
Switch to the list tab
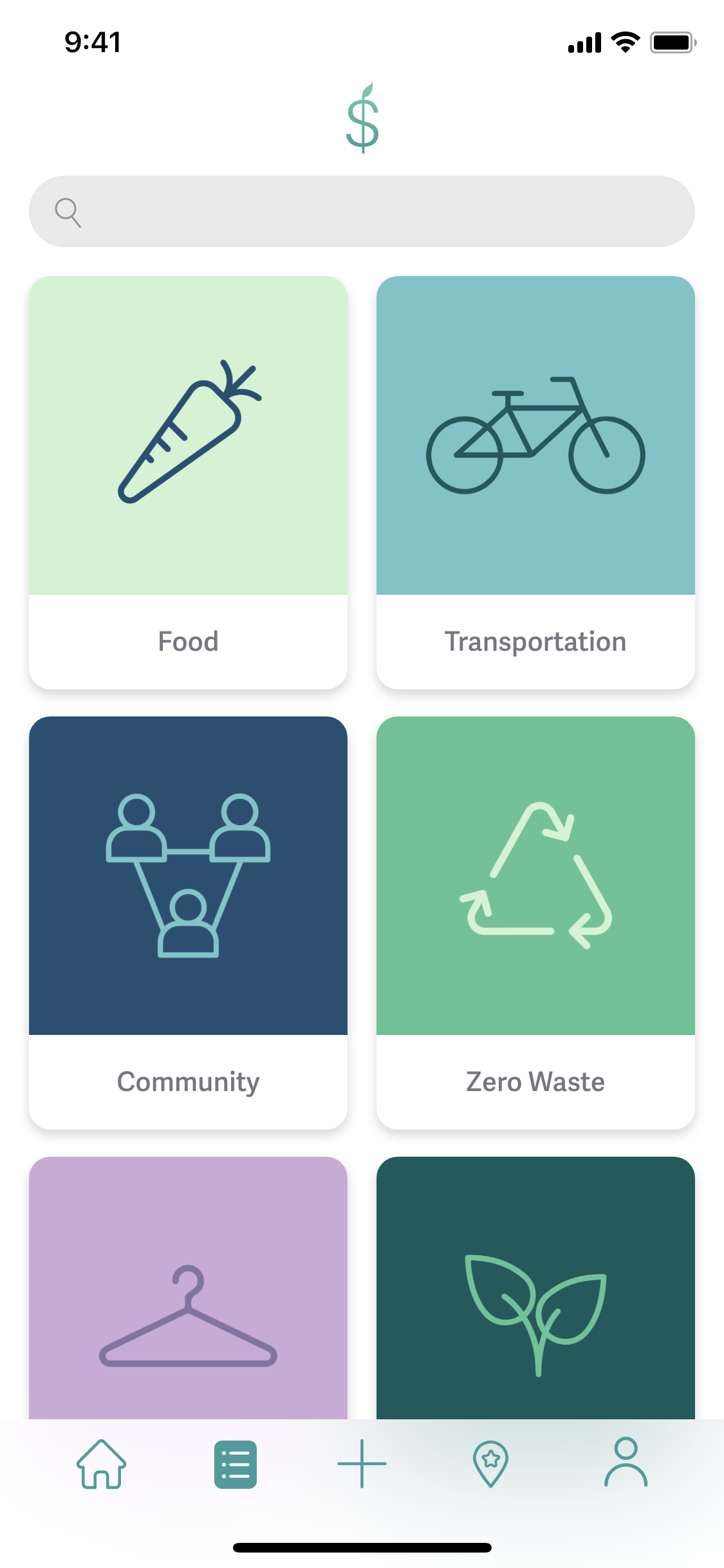[x=235, y=1464]
